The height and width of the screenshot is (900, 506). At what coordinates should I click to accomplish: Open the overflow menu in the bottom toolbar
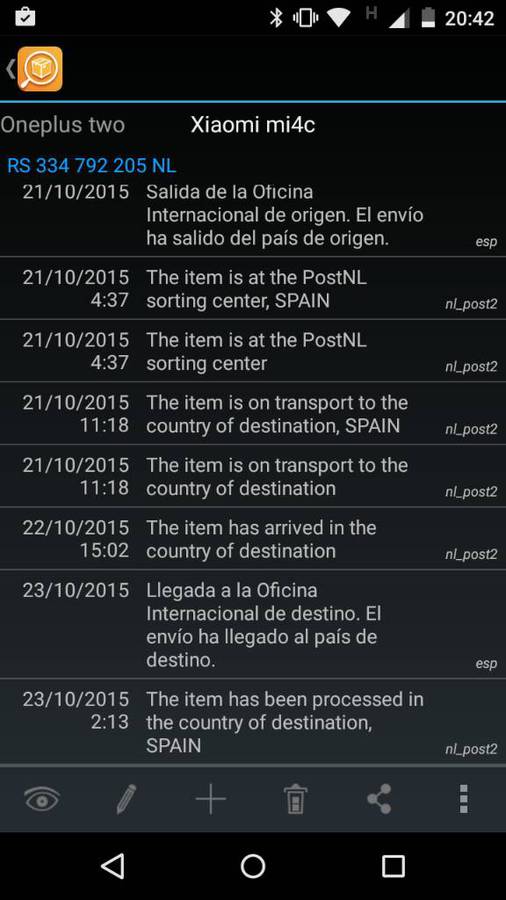coord(464,798)
